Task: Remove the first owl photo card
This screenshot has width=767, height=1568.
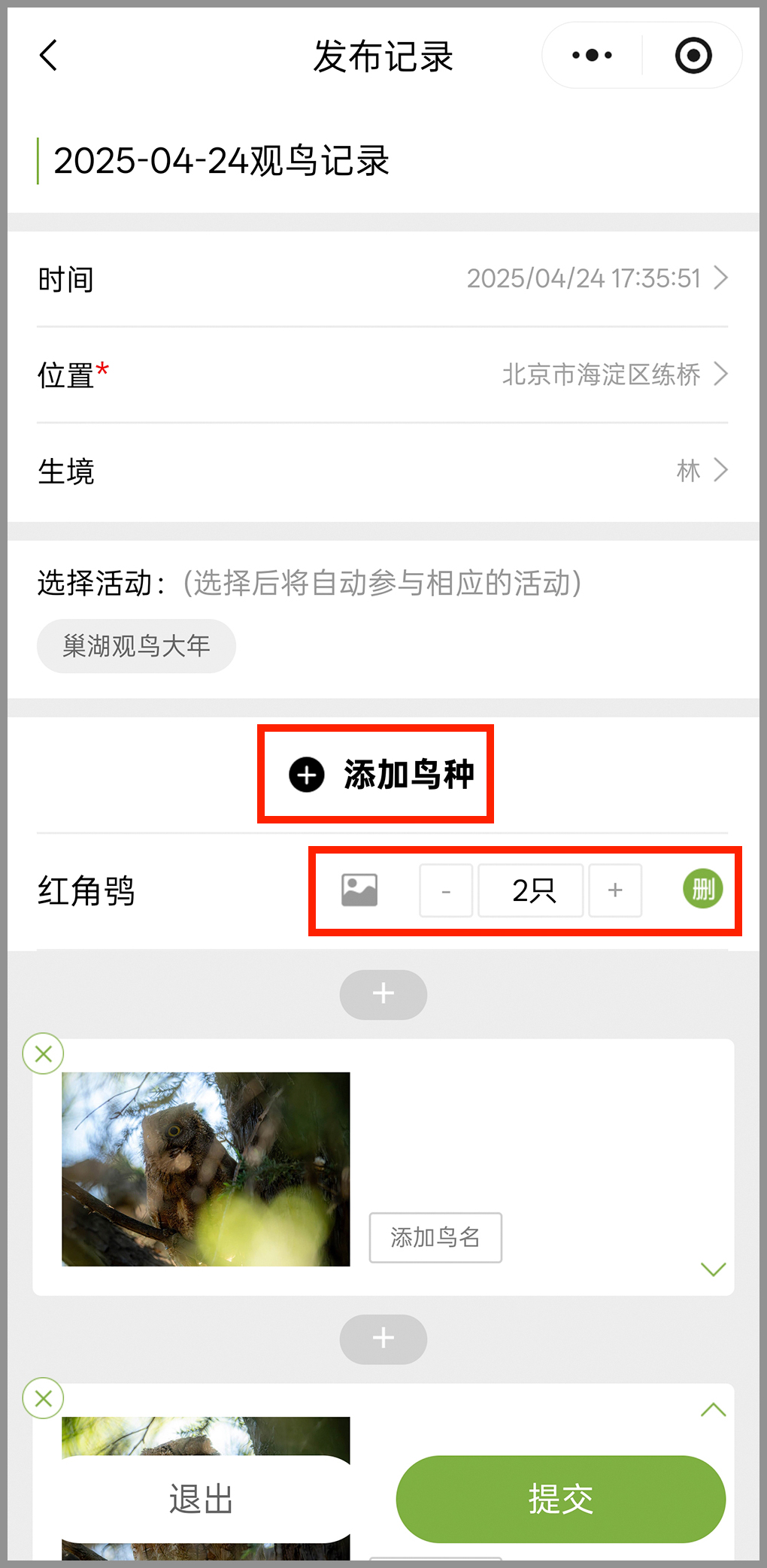Action: (44, 1054)
